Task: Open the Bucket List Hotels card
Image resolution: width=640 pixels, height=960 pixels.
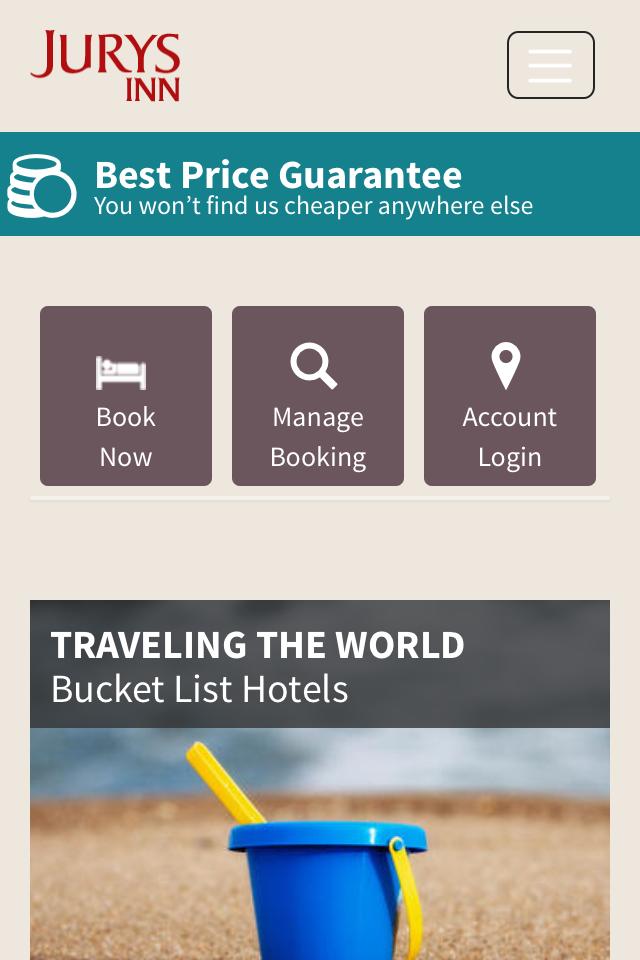Action: [x=320, y=780]
